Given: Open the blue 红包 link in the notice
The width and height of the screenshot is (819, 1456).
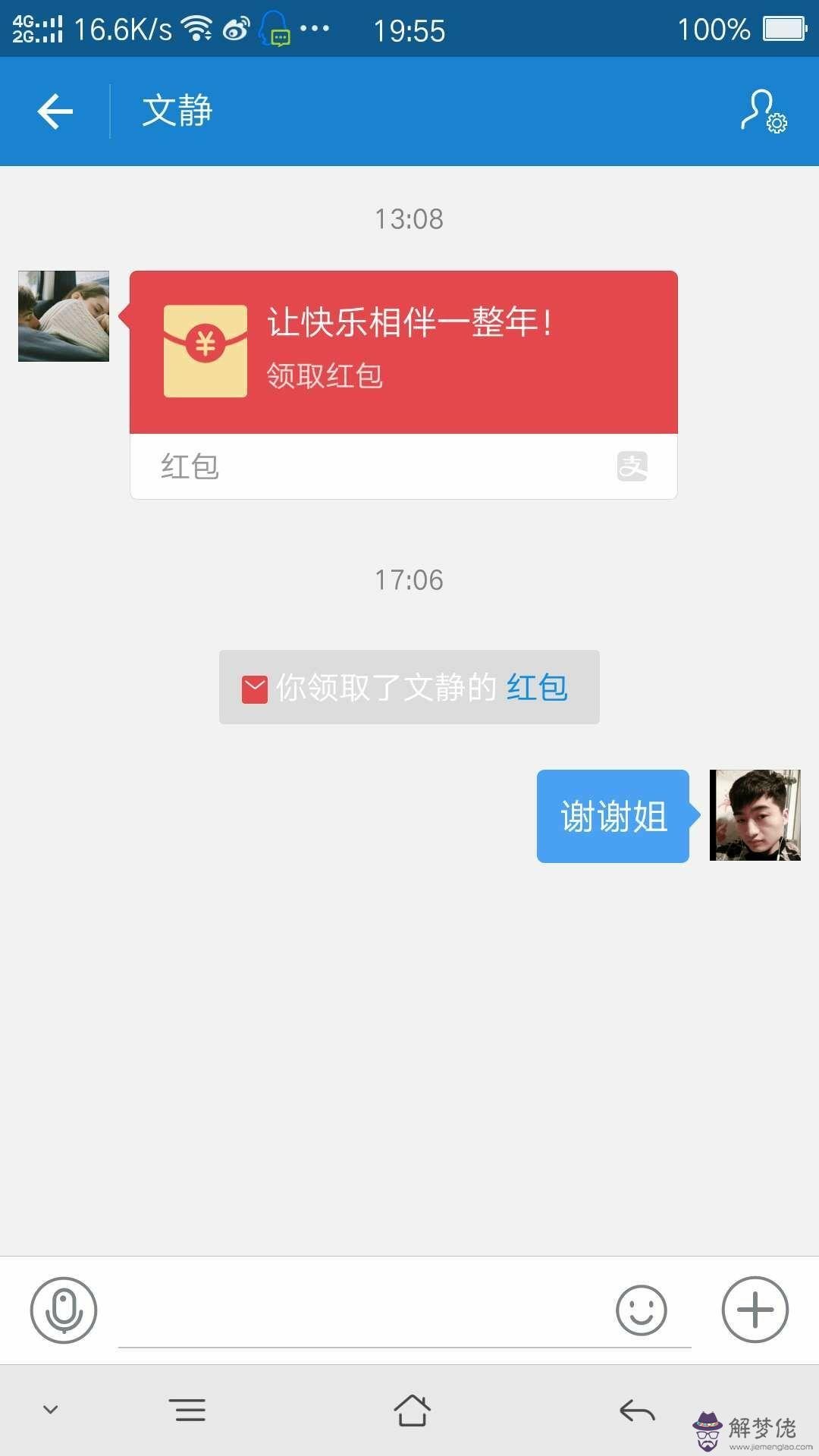Looking at the screenshot, I should 537,688.
